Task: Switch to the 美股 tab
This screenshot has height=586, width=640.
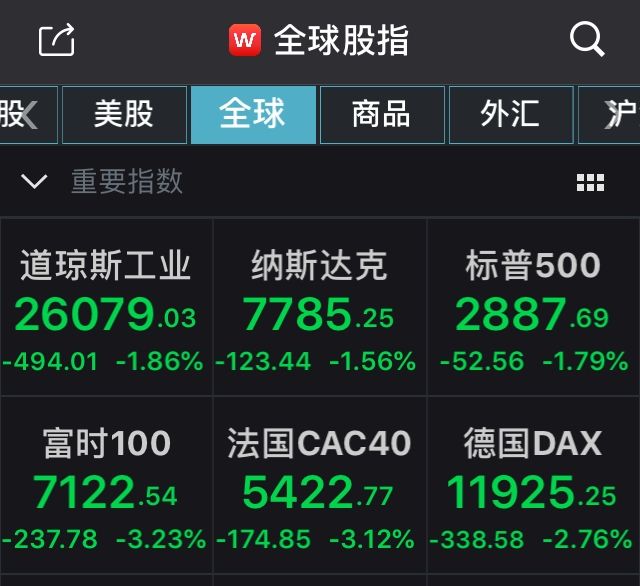Action: (x=124, y=114)
